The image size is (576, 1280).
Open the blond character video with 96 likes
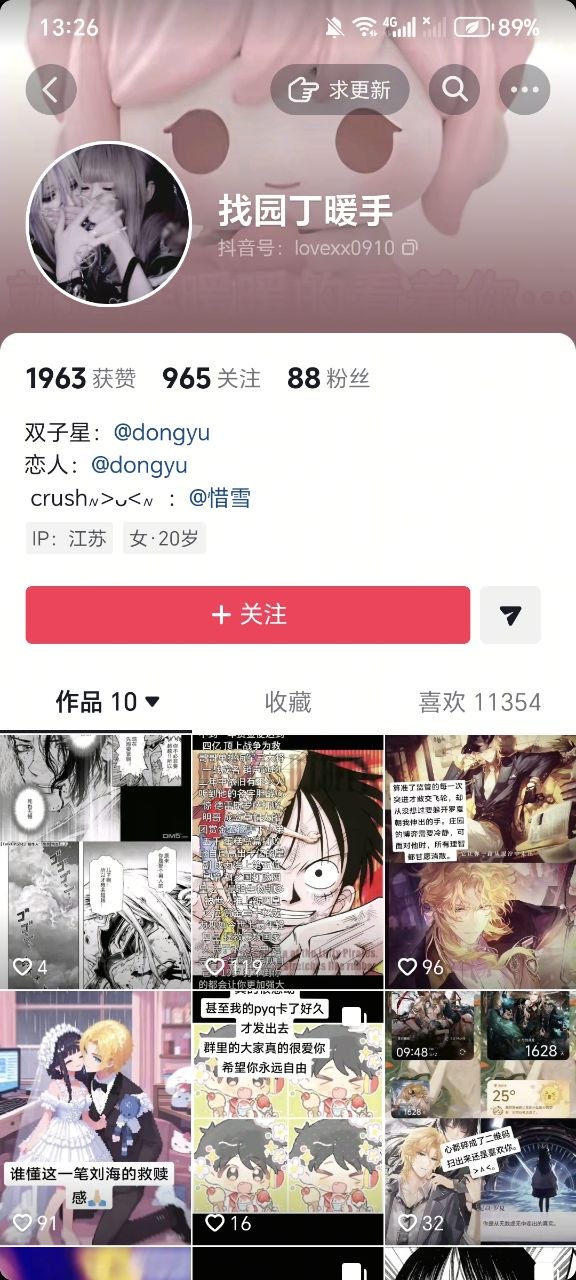pyautogui.click(x=481, y=861)
